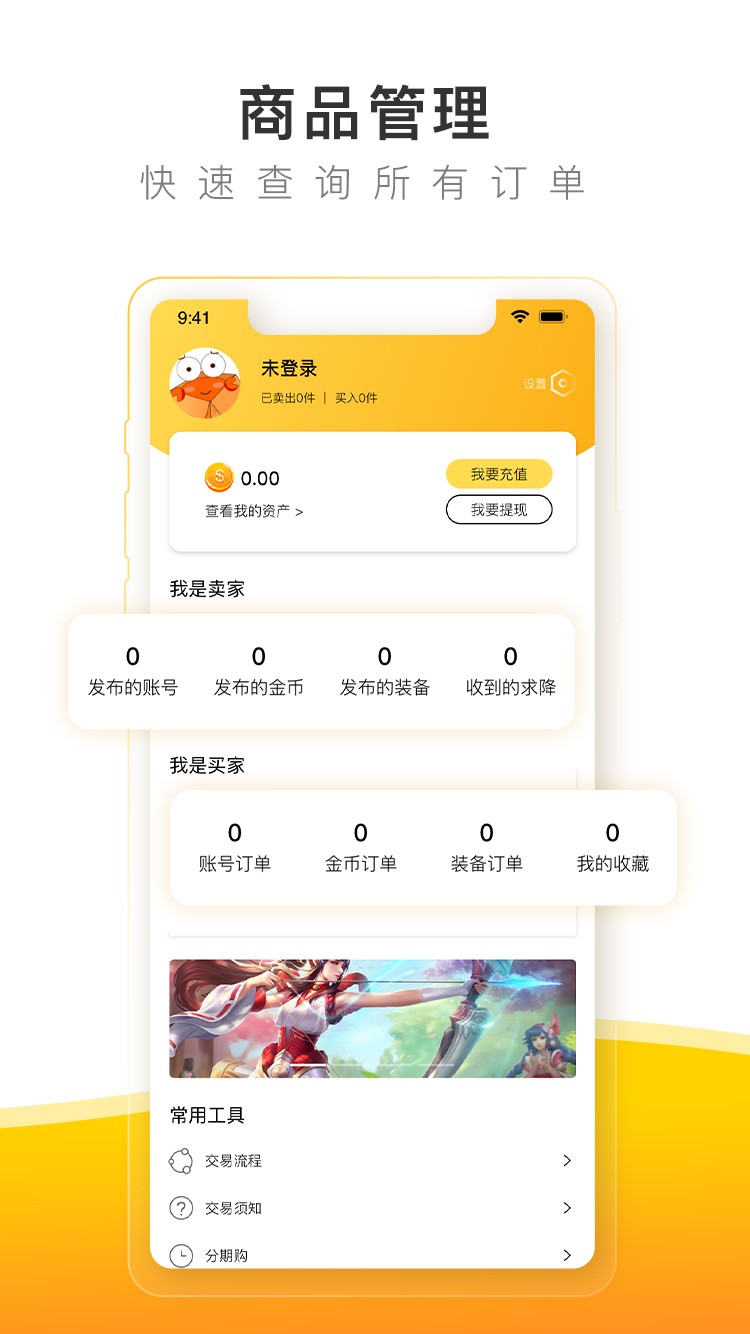
Task: Open the 交易须知 menu entry
Action: click(x=235, y=1208)
